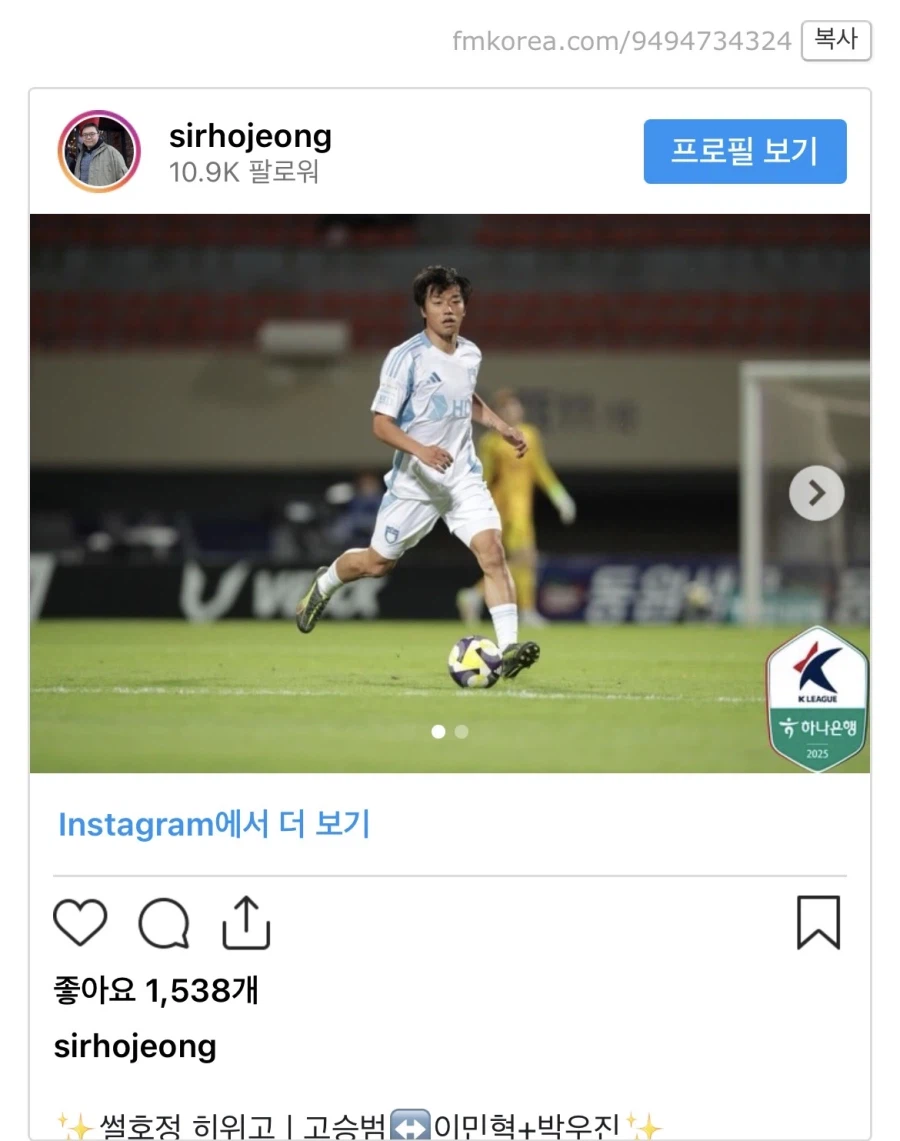Like the post with the heart outline icon
900x1141 pixels.
coord(80,922)
